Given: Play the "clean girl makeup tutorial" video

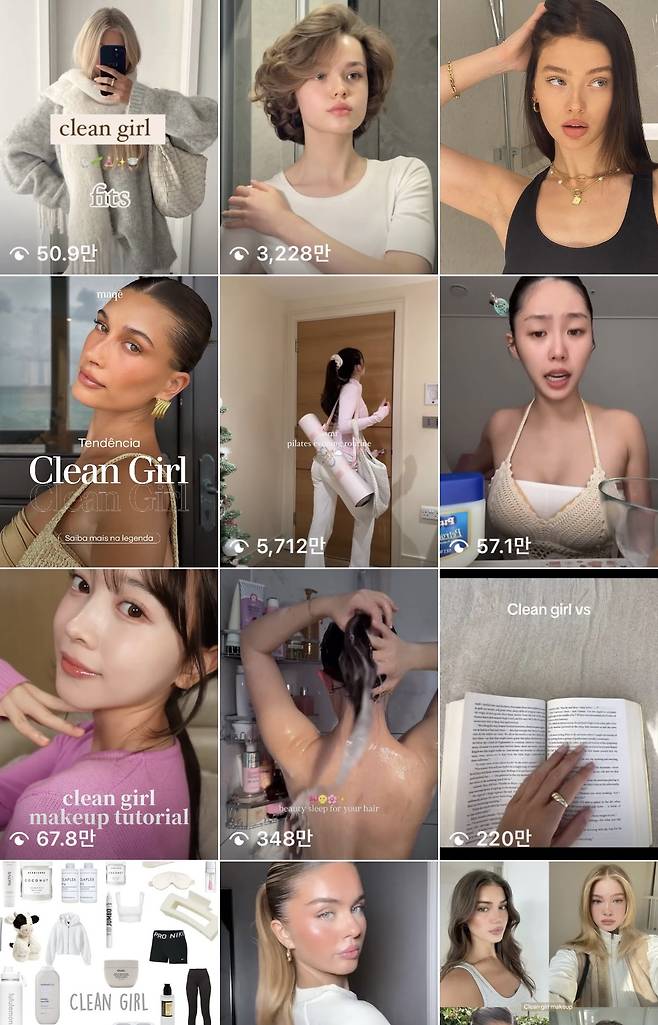Looking at the screenshot, I should click(108, 714).
